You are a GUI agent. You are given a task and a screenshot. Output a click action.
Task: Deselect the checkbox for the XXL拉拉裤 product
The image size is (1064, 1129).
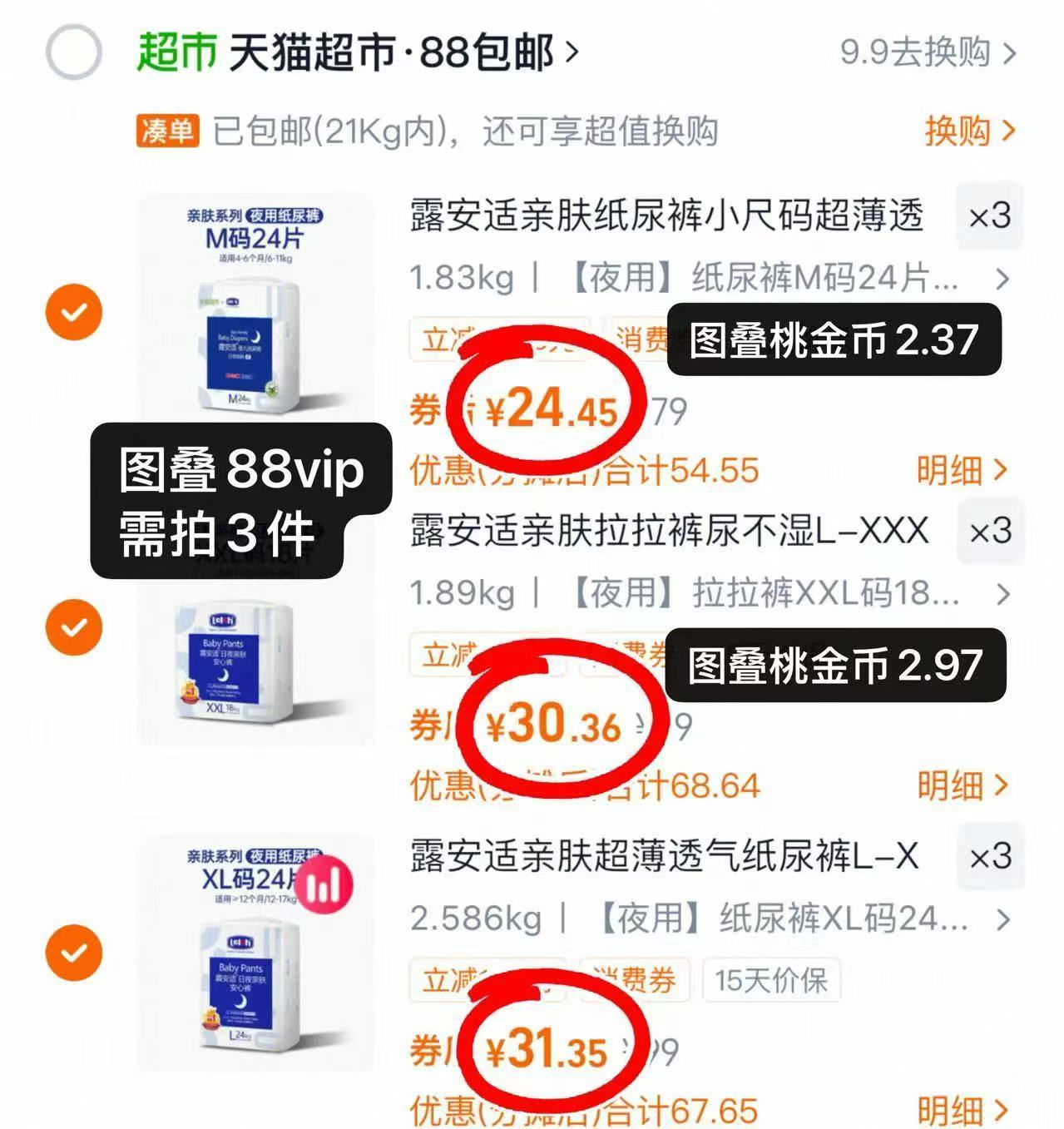tap(74, 626)
